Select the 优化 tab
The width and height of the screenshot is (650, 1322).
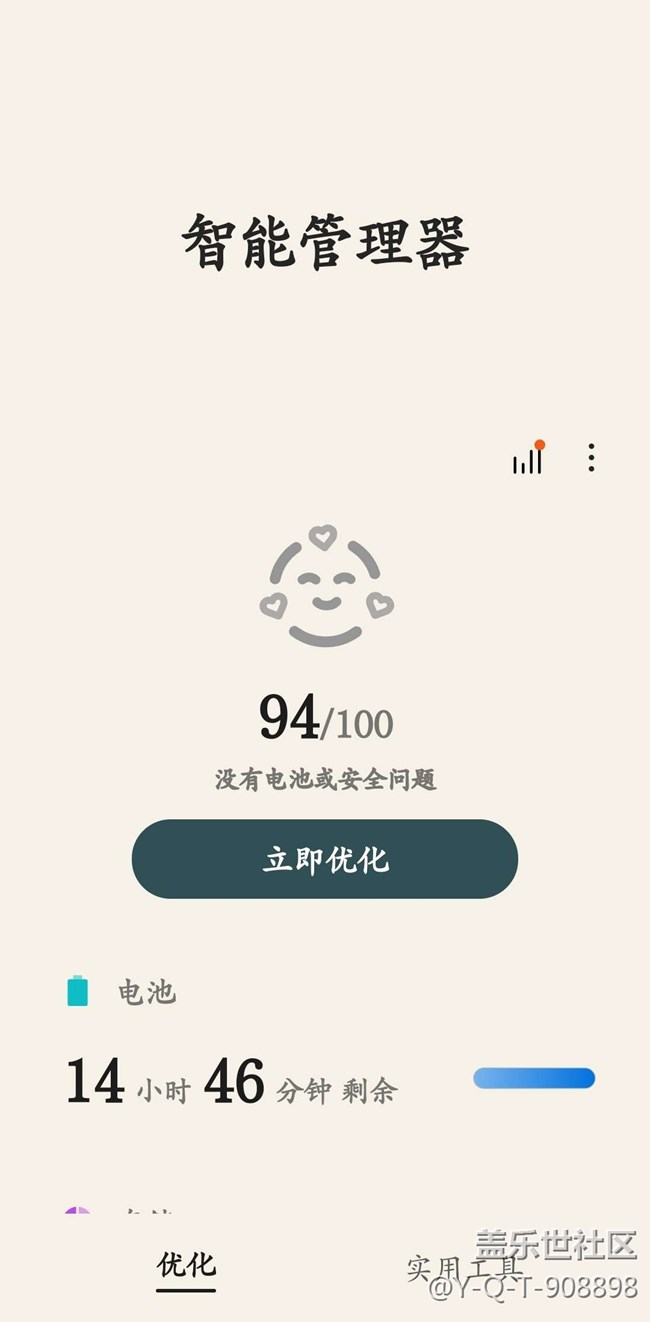[186, 1265]
